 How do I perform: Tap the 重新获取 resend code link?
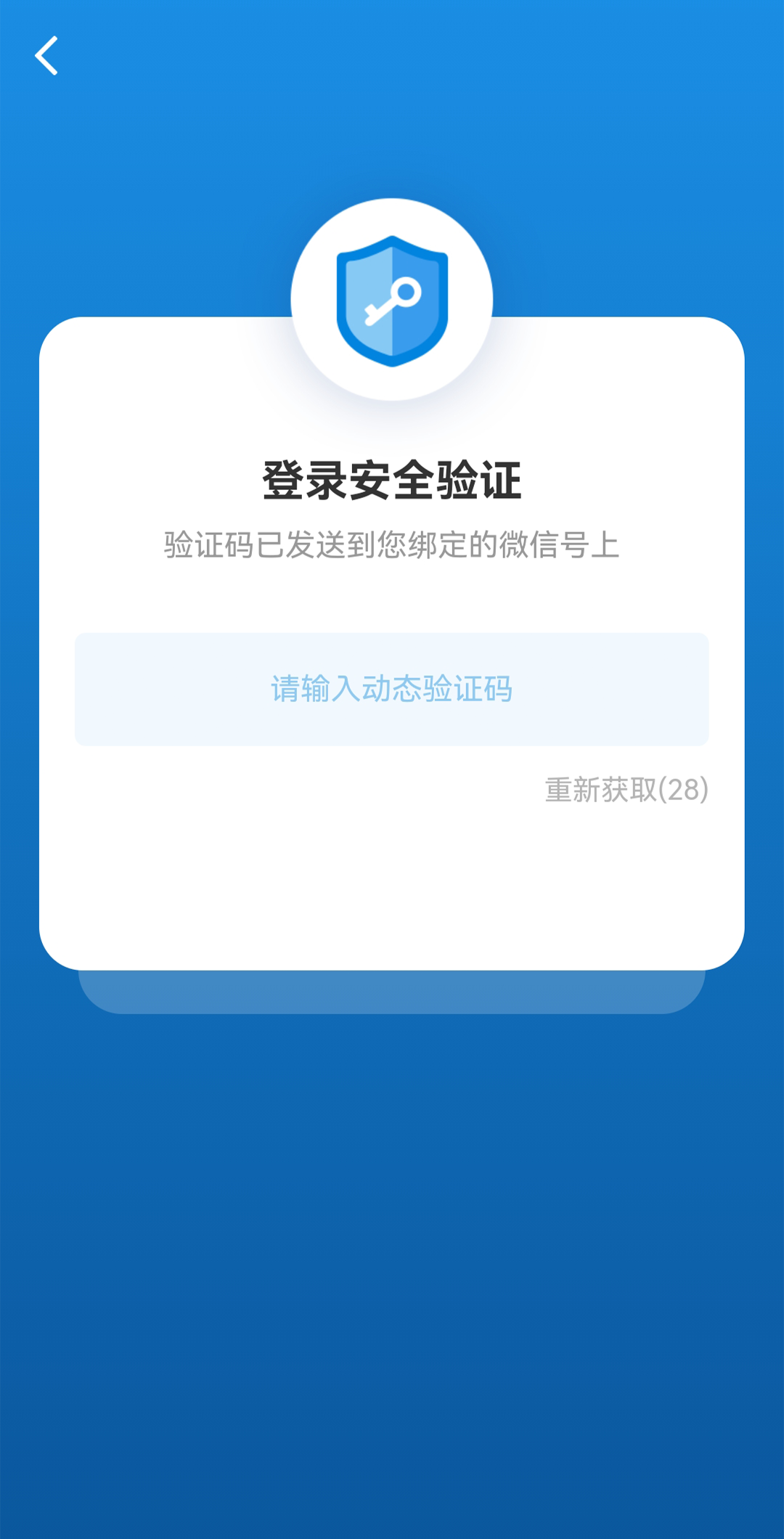click(626, 790)
